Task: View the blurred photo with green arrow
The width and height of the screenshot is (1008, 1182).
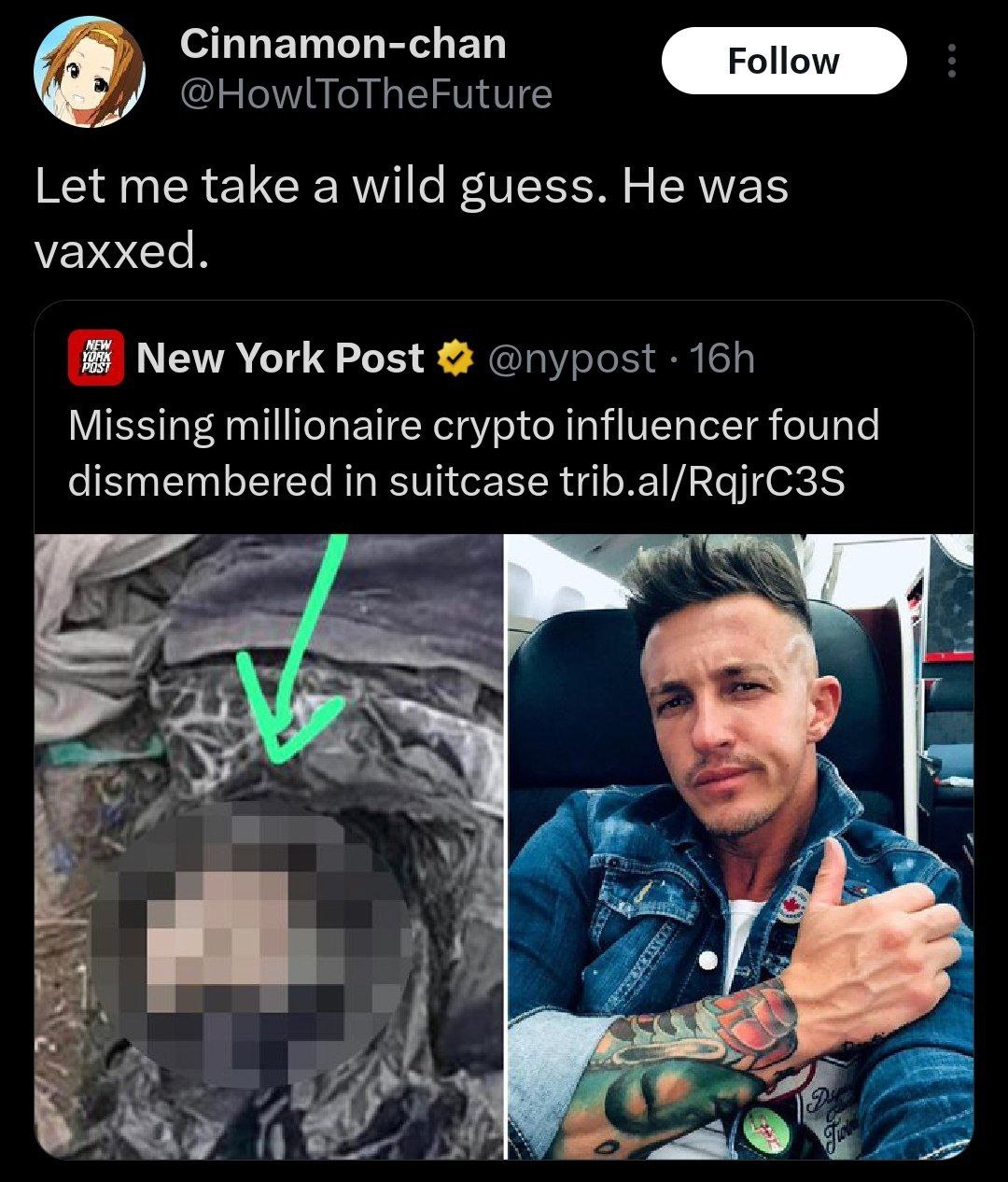Action: click(269, 845)
